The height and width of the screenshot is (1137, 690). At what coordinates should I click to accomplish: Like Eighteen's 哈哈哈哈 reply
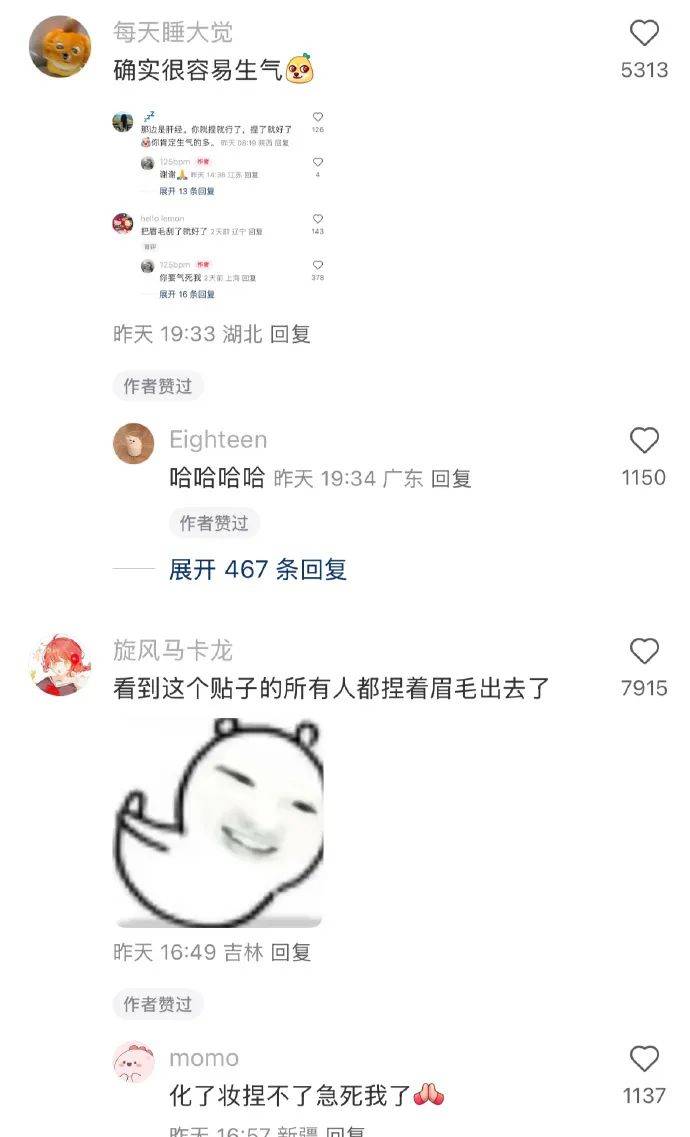coord(644,441)
